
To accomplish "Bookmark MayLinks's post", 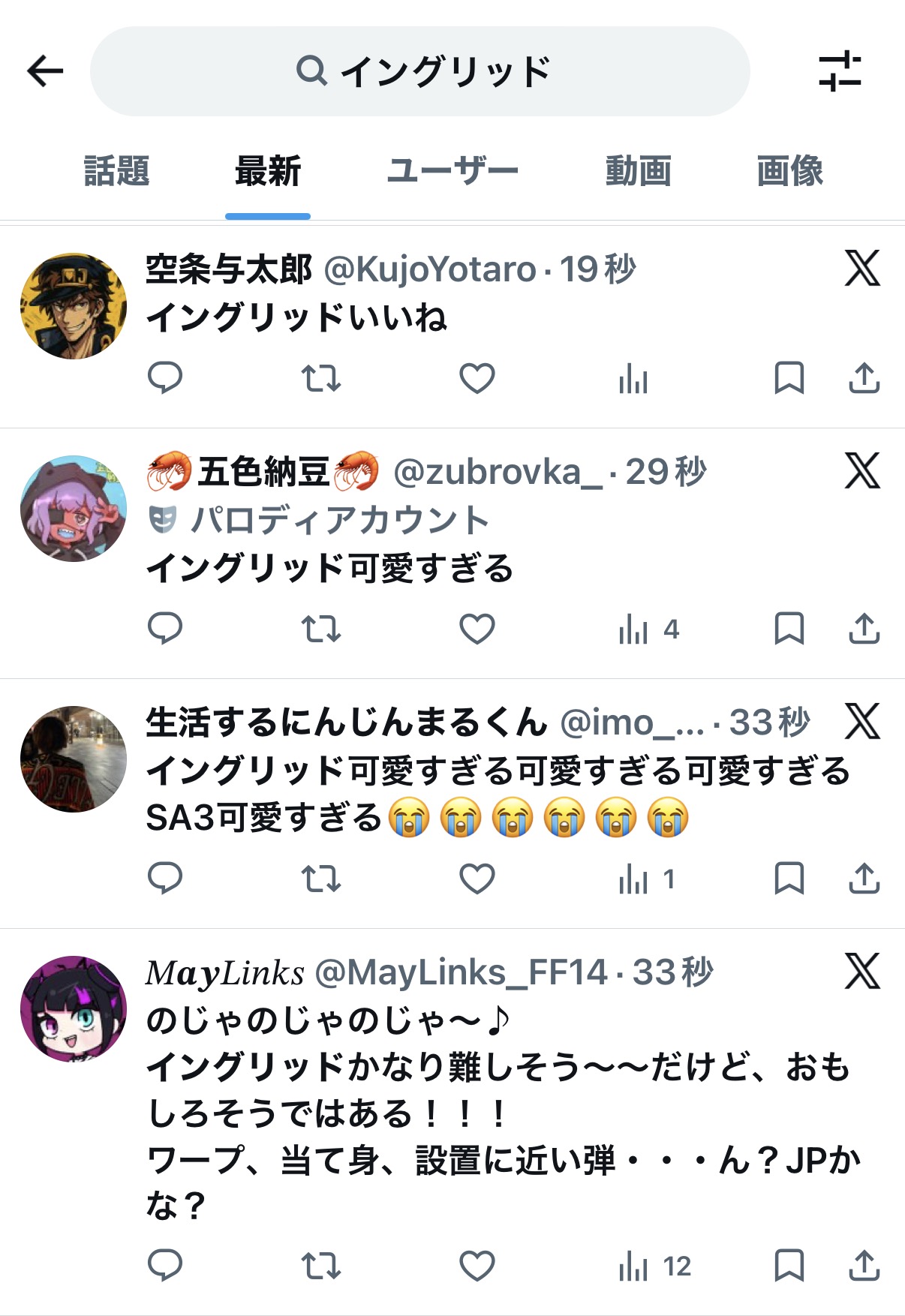I will click(x=789, y=1266).
